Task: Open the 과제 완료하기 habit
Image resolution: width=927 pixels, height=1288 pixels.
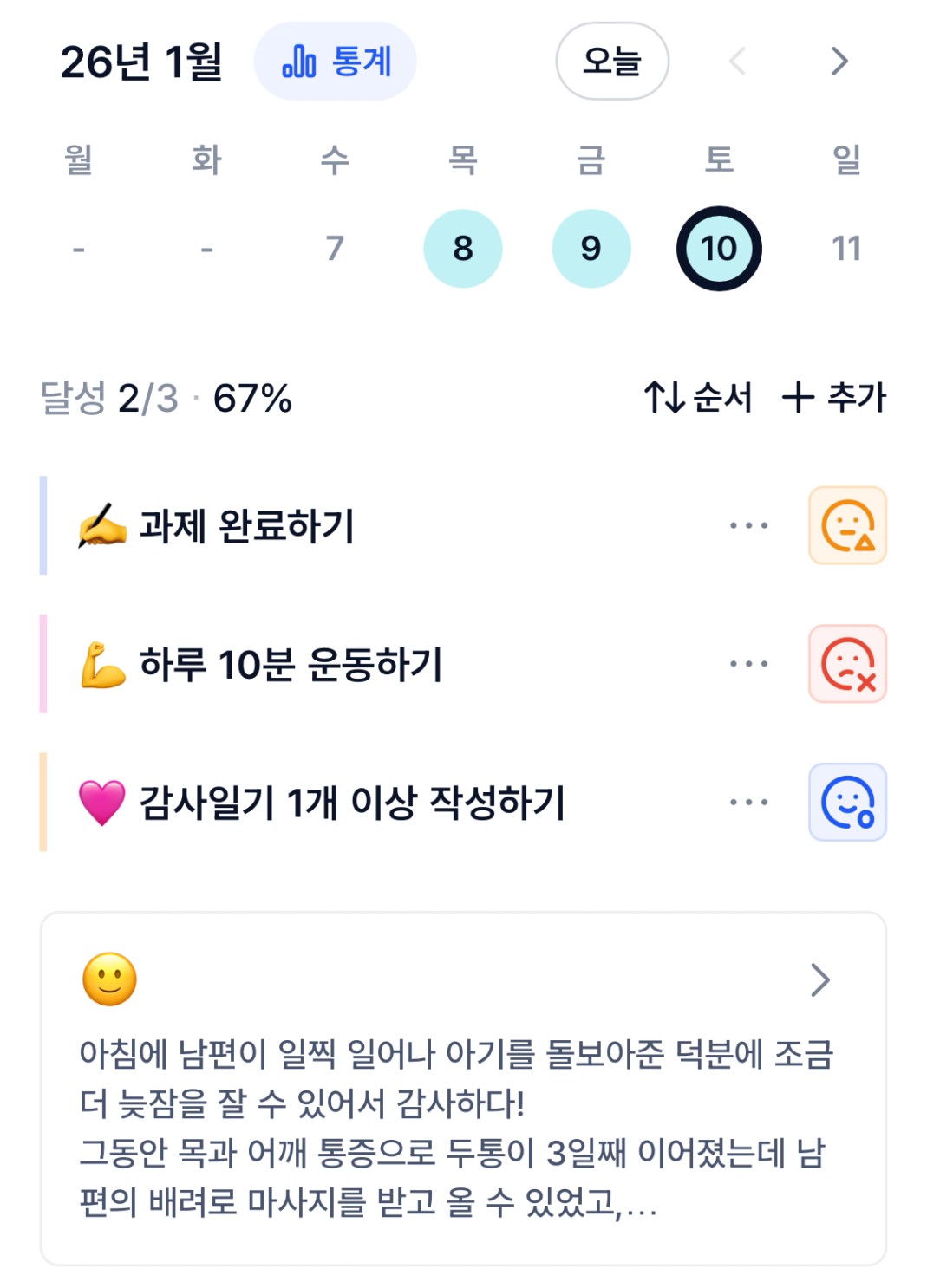Action: point(247,526)
